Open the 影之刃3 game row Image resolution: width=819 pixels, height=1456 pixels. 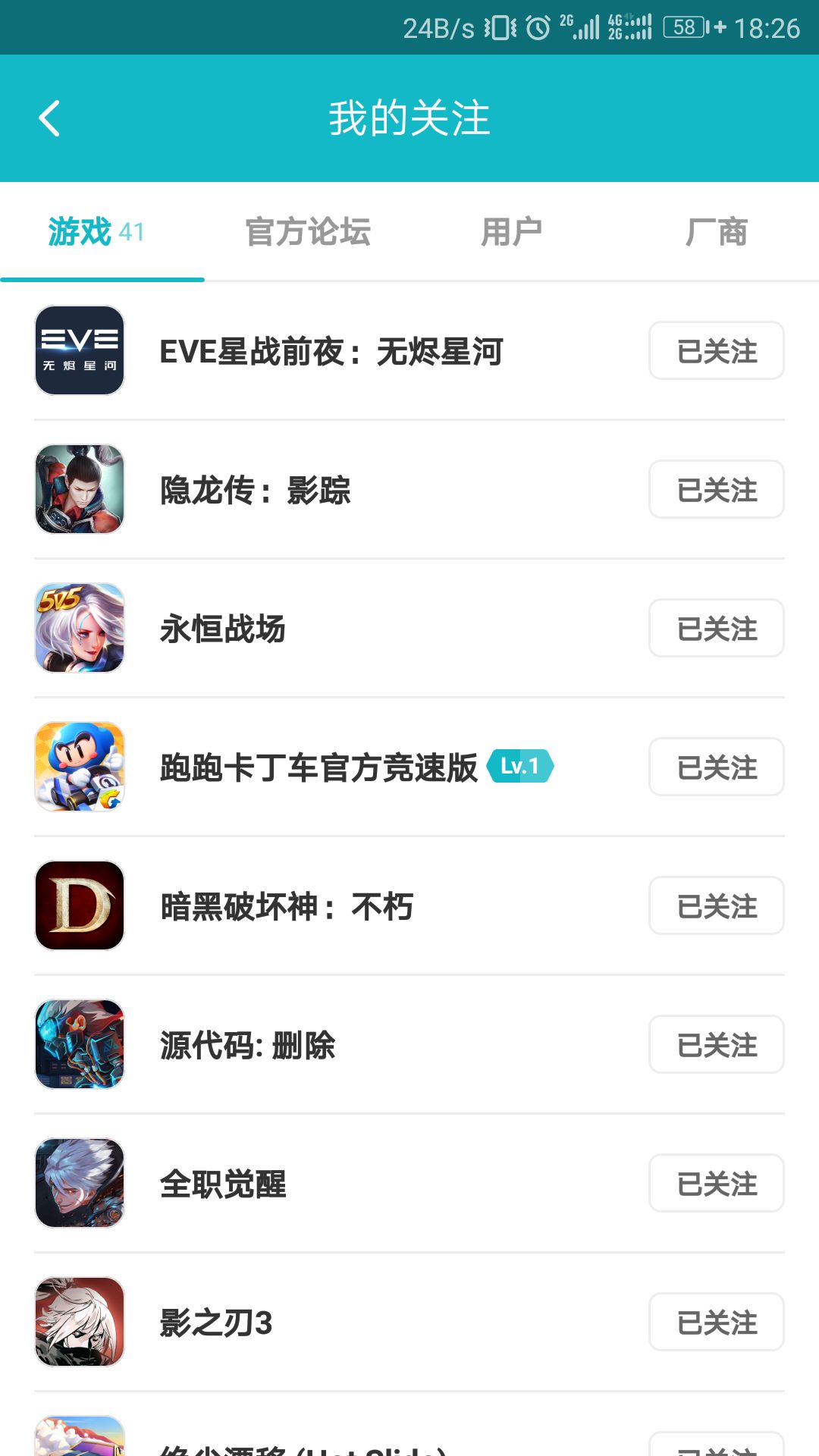click(x=216, y=1323)
